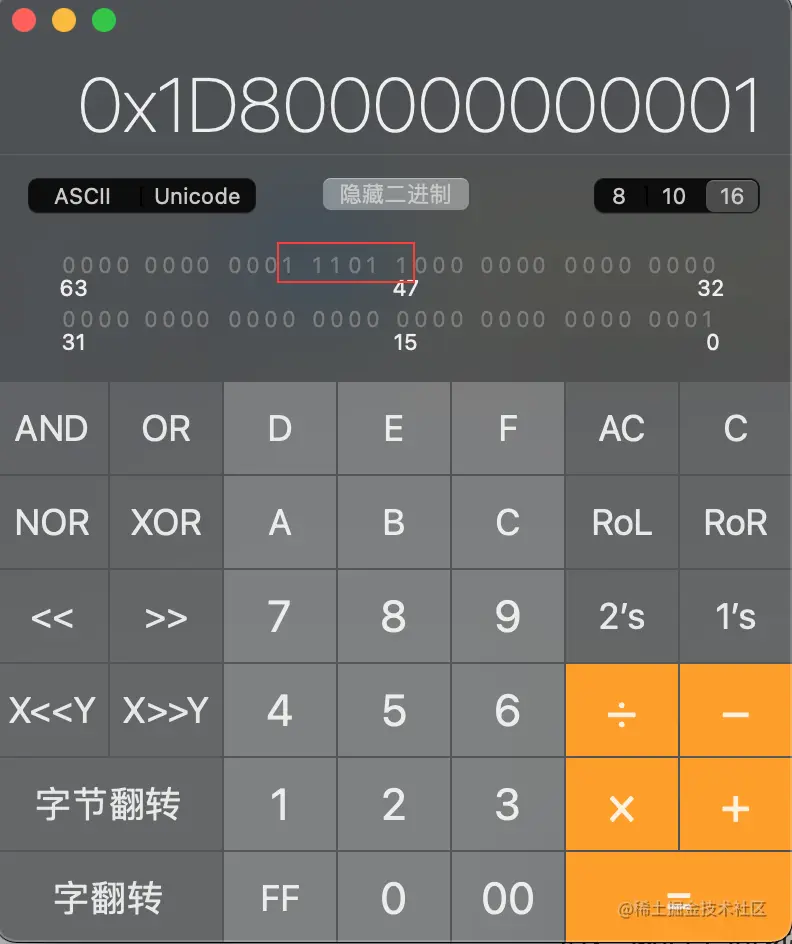Enter FF with the FF key

coord(280,899)
